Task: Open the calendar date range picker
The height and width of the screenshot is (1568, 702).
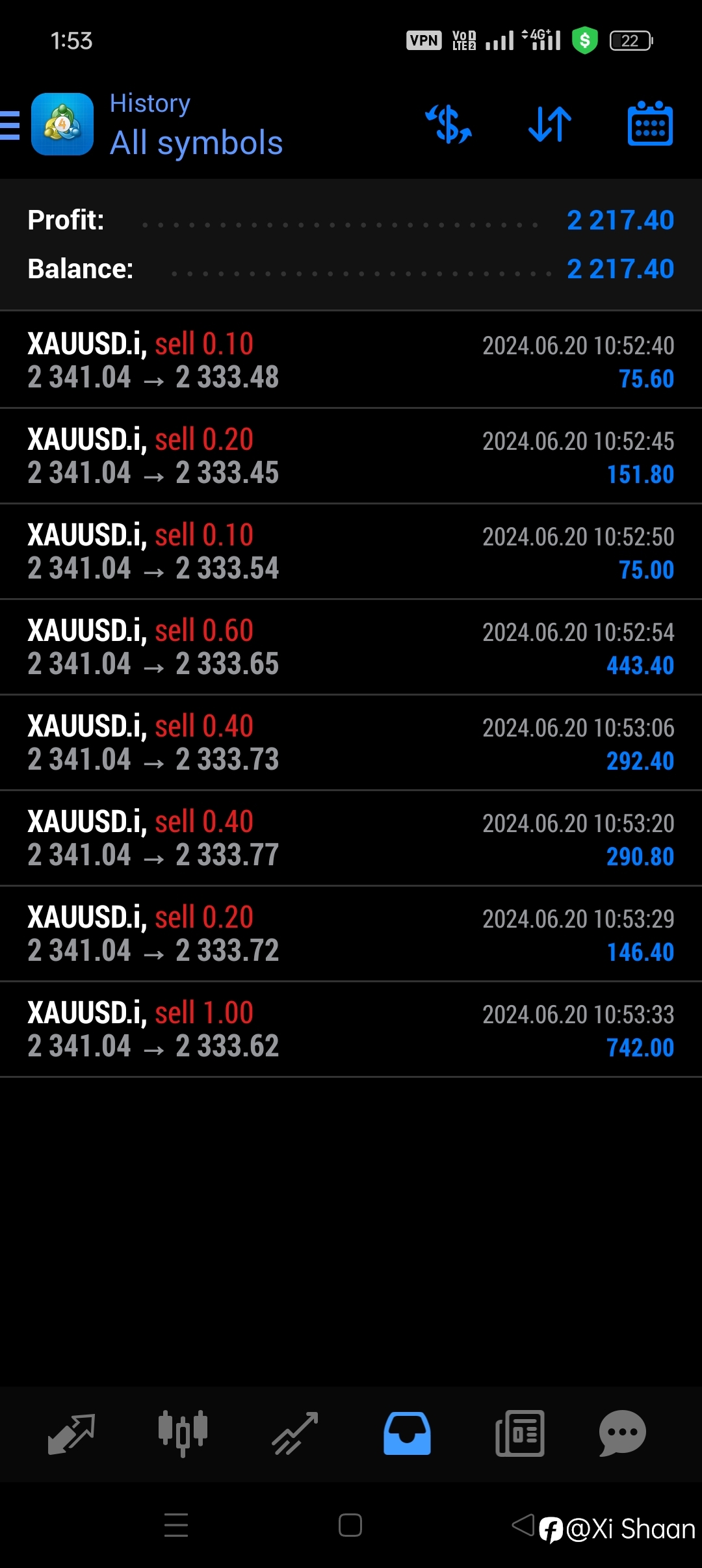Action: pyautogui.click(x=650, y=124)
